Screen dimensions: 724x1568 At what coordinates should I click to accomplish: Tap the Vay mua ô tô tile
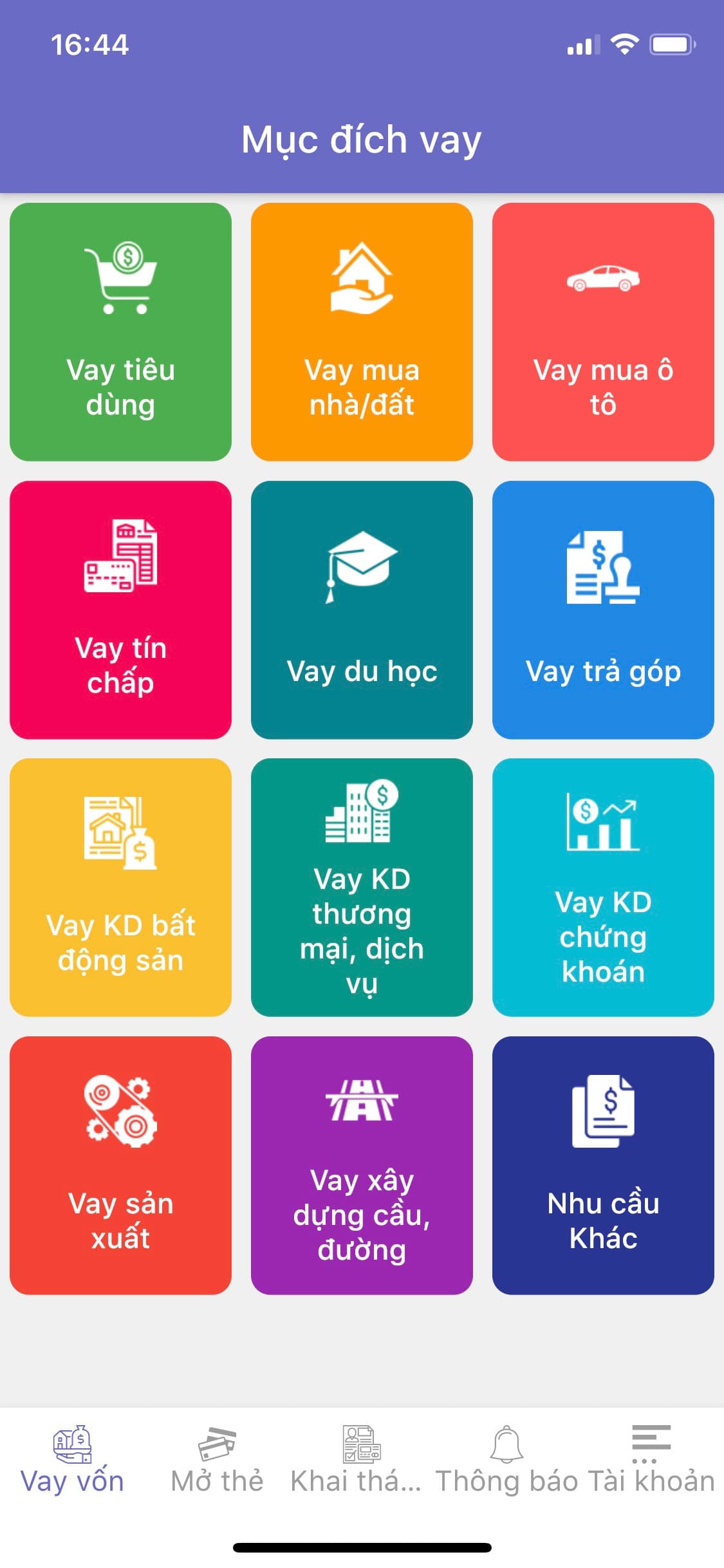[x=603, y=331]
